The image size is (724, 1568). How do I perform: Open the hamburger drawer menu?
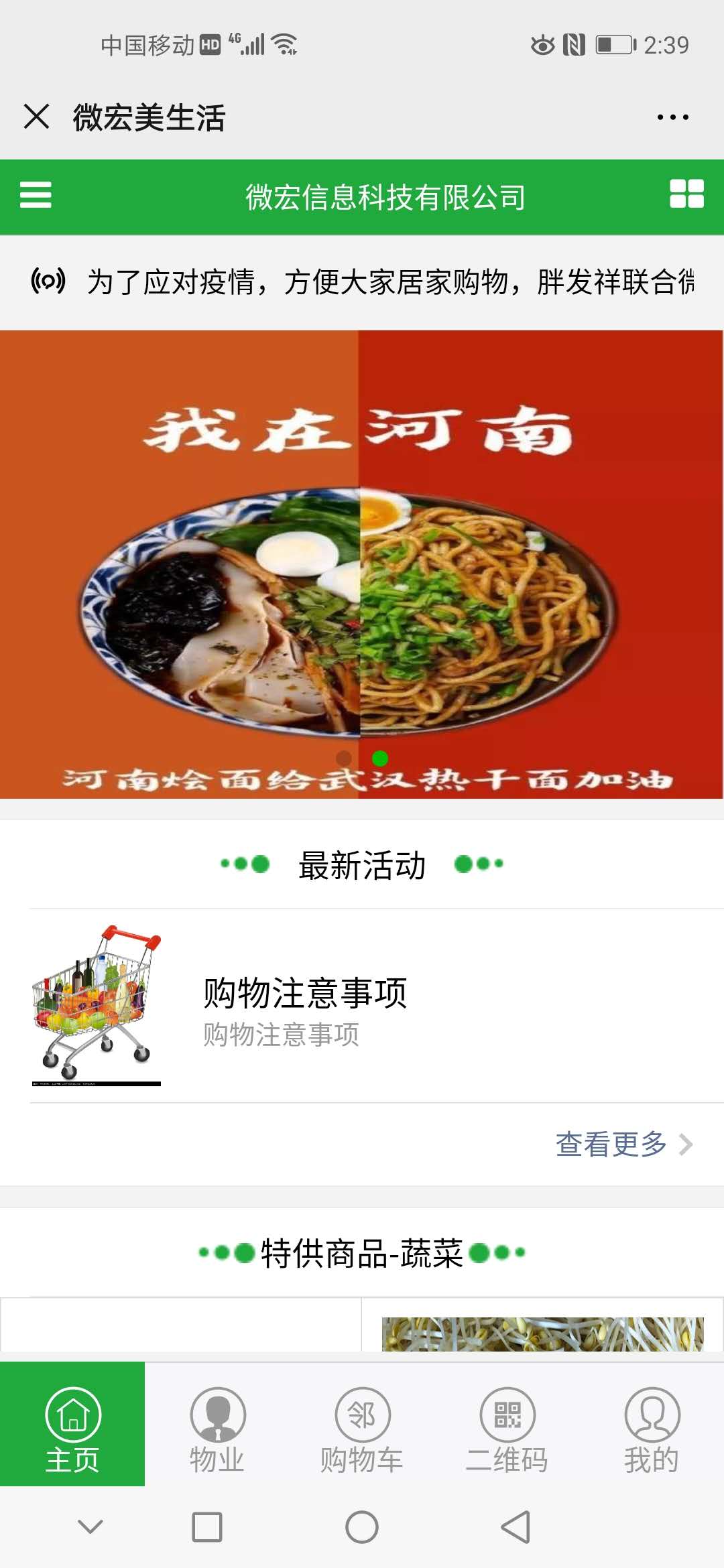[x=36, y=195]
